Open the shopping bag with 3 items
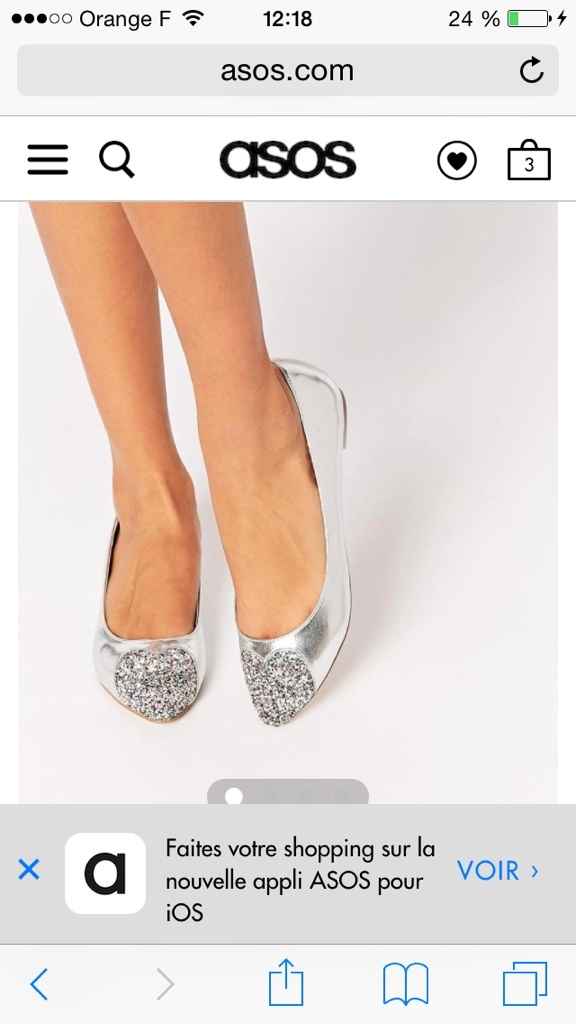576x1024 pixels. click(x=529, y=160)
